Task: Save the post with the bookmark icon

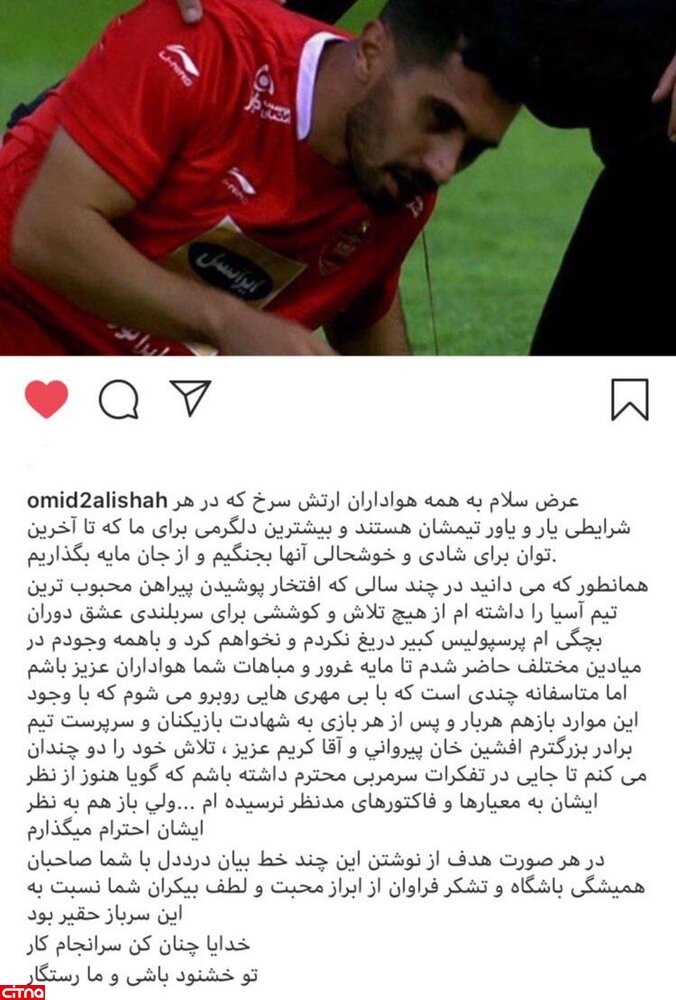Action: tap(630, 400)
